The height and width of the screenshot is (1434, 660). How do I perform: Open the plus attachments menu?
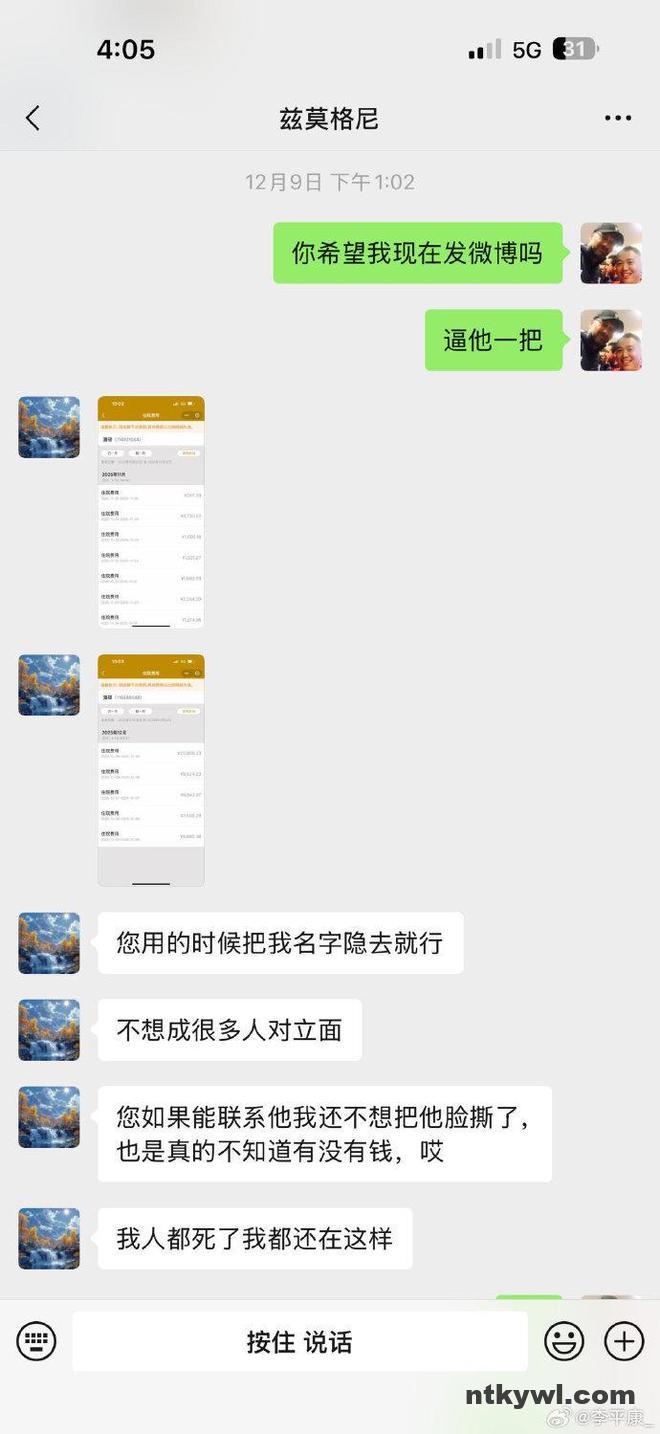click(624, 1341)
